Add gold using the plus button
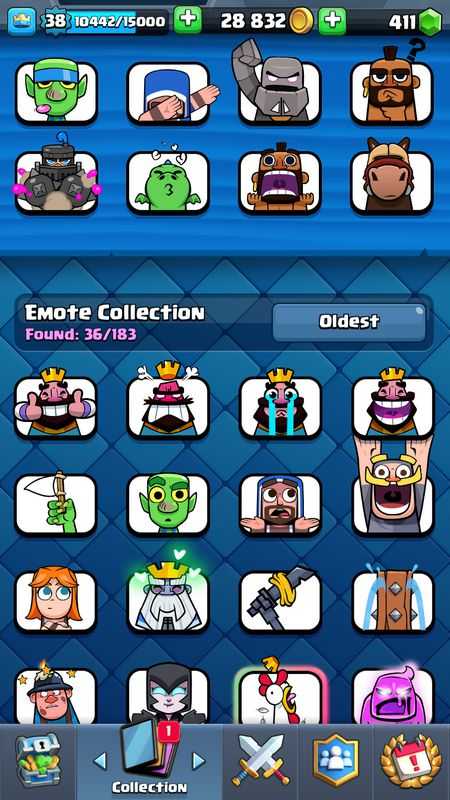This screenshot has height=800, width=450. coord(332,21)
